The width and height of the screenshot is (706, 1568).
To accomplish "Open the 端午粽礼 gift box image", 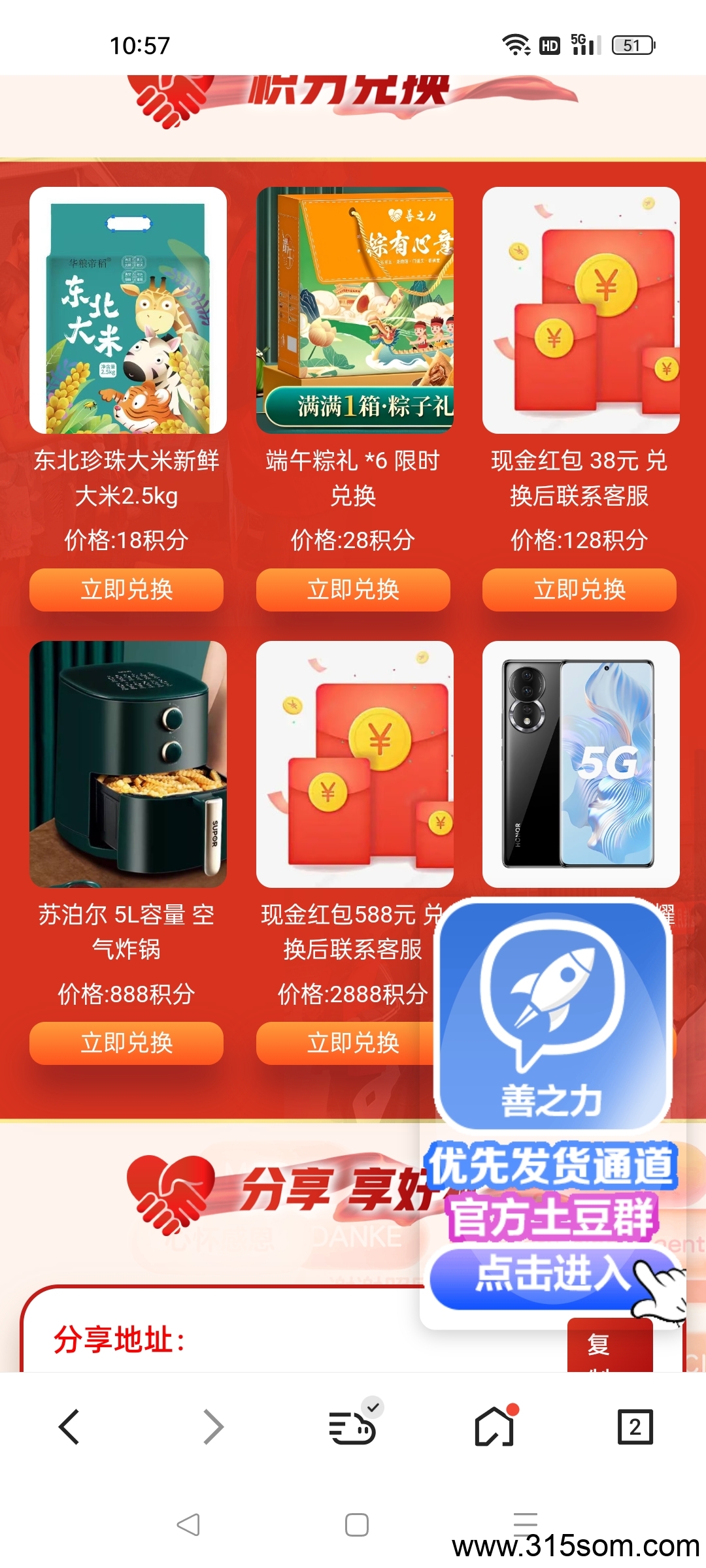I will click(x=354, y=310).
